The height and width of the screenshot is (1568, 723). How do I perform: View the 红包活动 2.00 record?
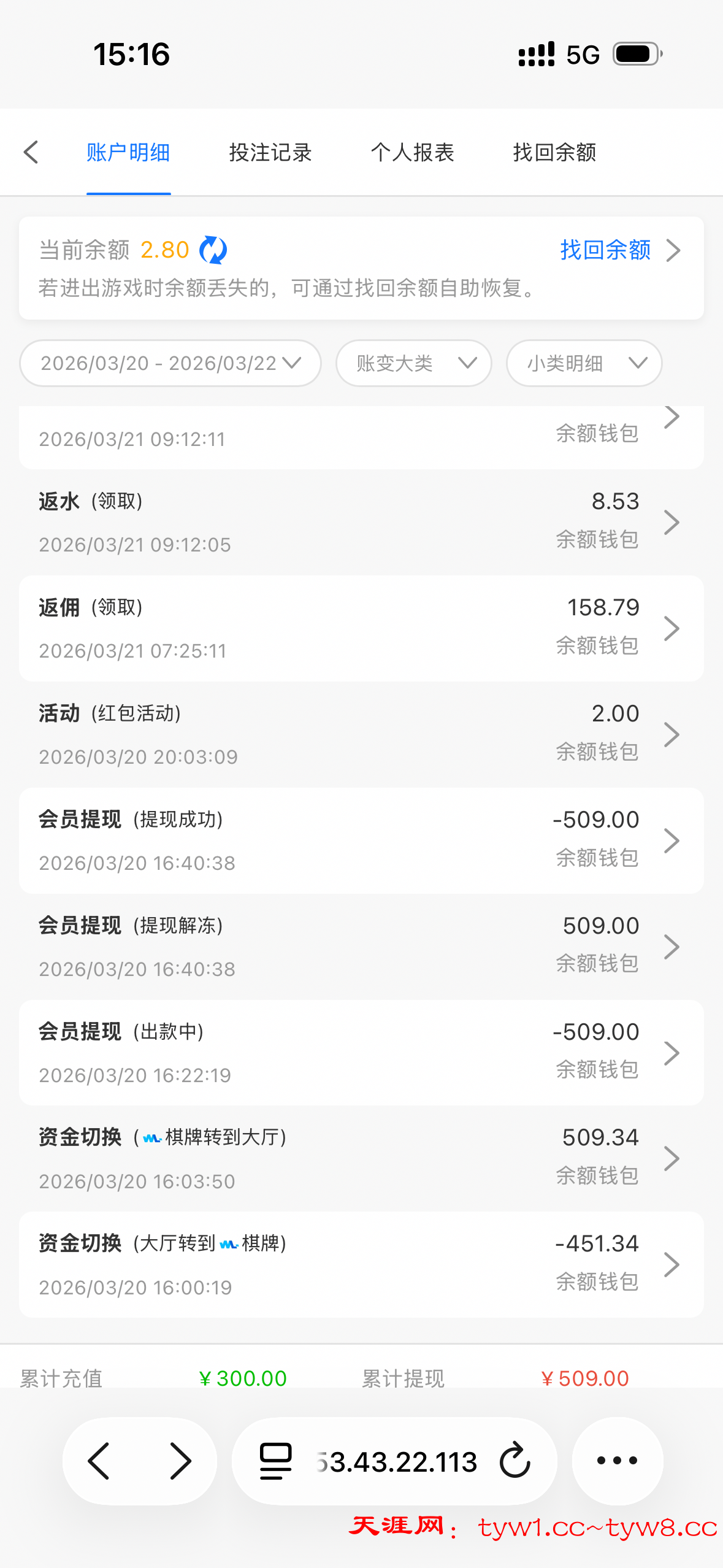coord(361,734)
